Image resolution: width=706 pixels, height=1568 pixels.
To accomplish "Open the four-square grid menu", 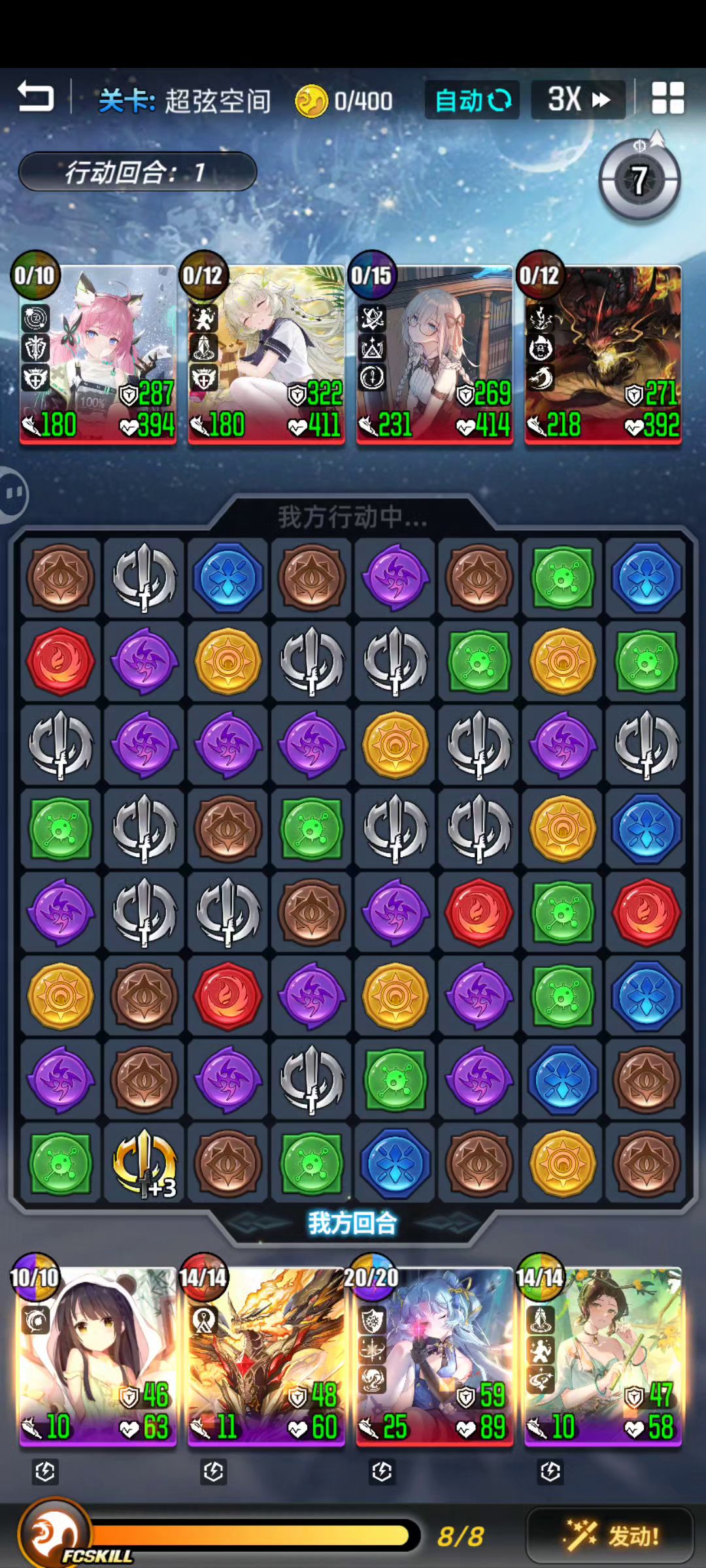I will point(667,99).
